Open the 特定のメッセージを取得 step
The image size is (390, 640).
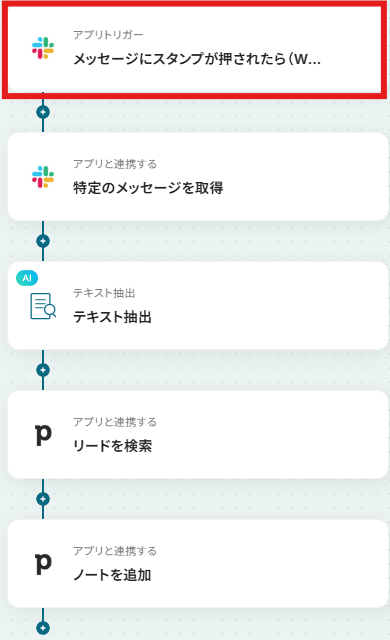[198, 177]
